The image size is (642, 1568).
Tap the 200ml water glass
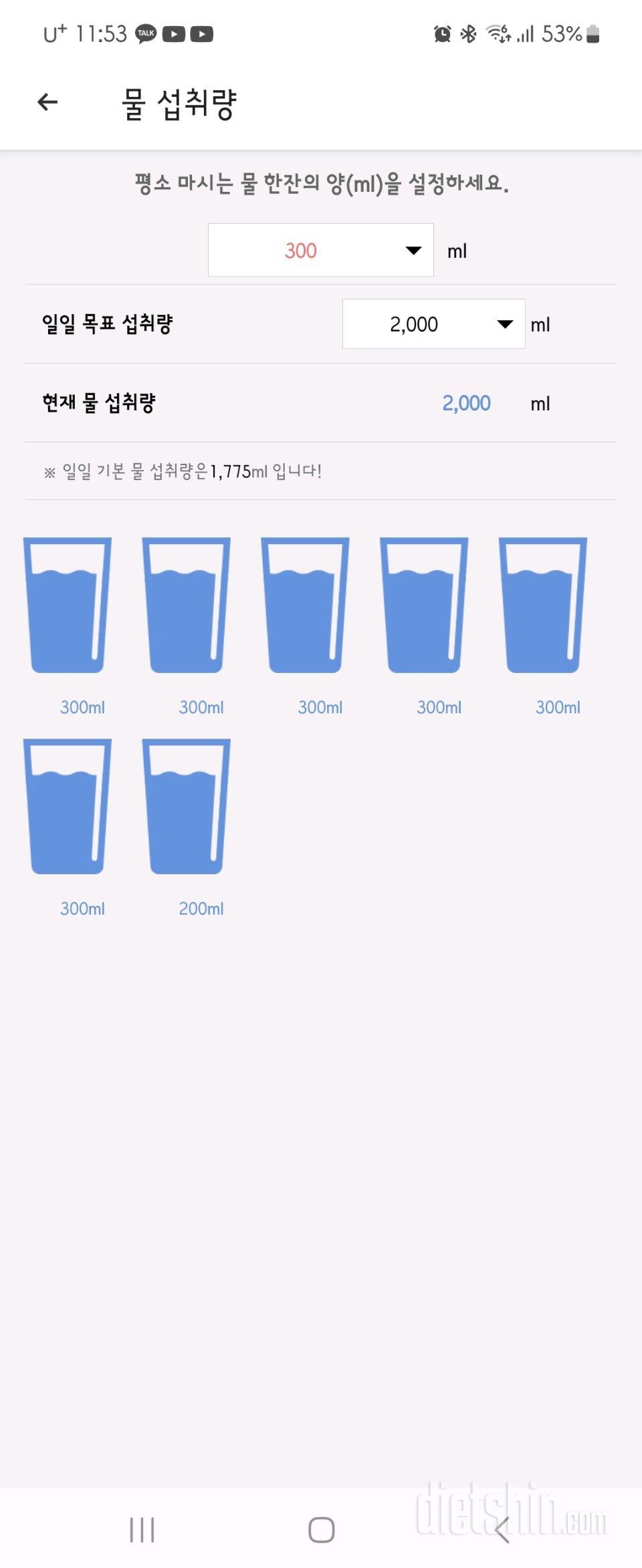point(186,807)
